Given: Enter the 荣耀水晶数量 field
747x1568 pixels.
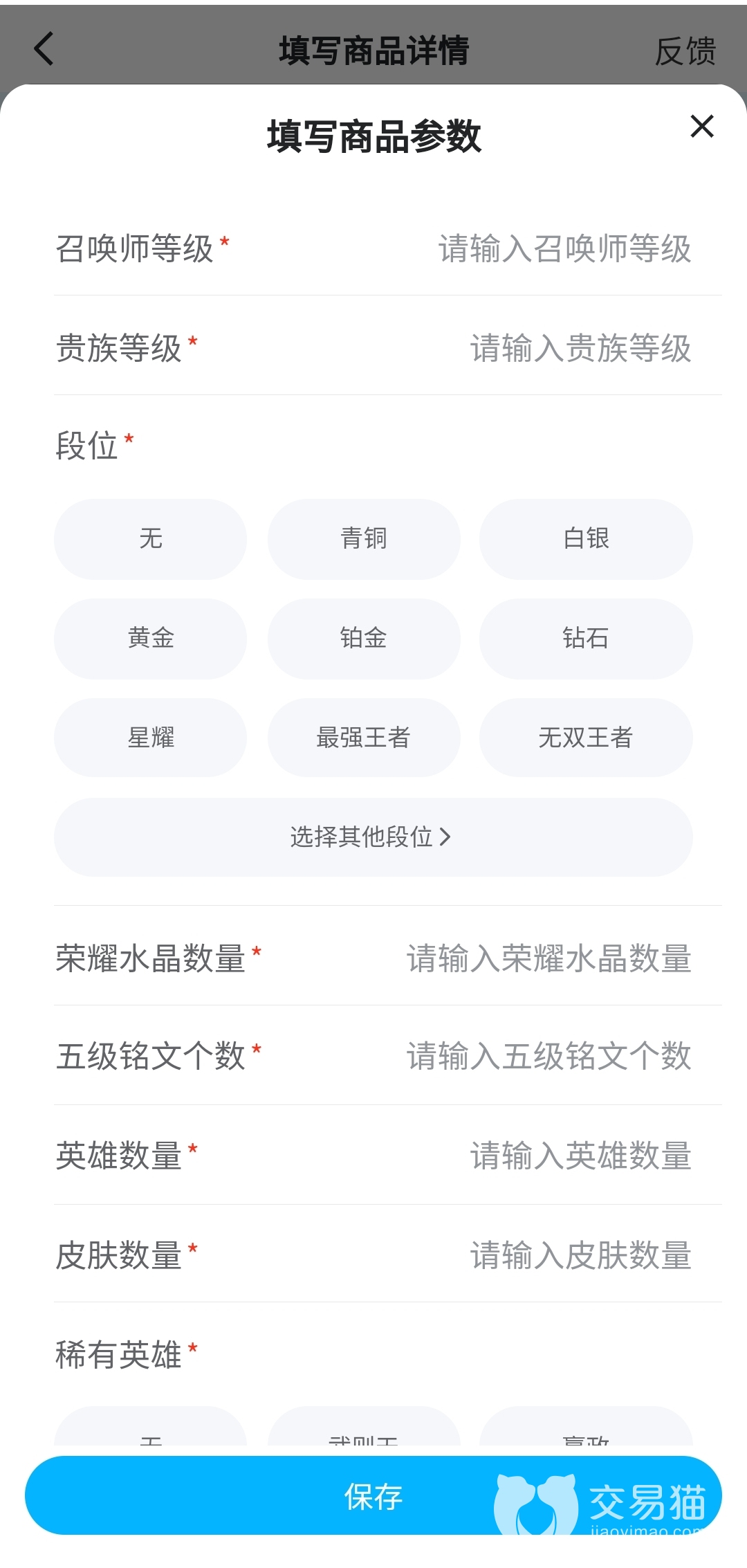Looking at the screenshot, I should [548, 959].
